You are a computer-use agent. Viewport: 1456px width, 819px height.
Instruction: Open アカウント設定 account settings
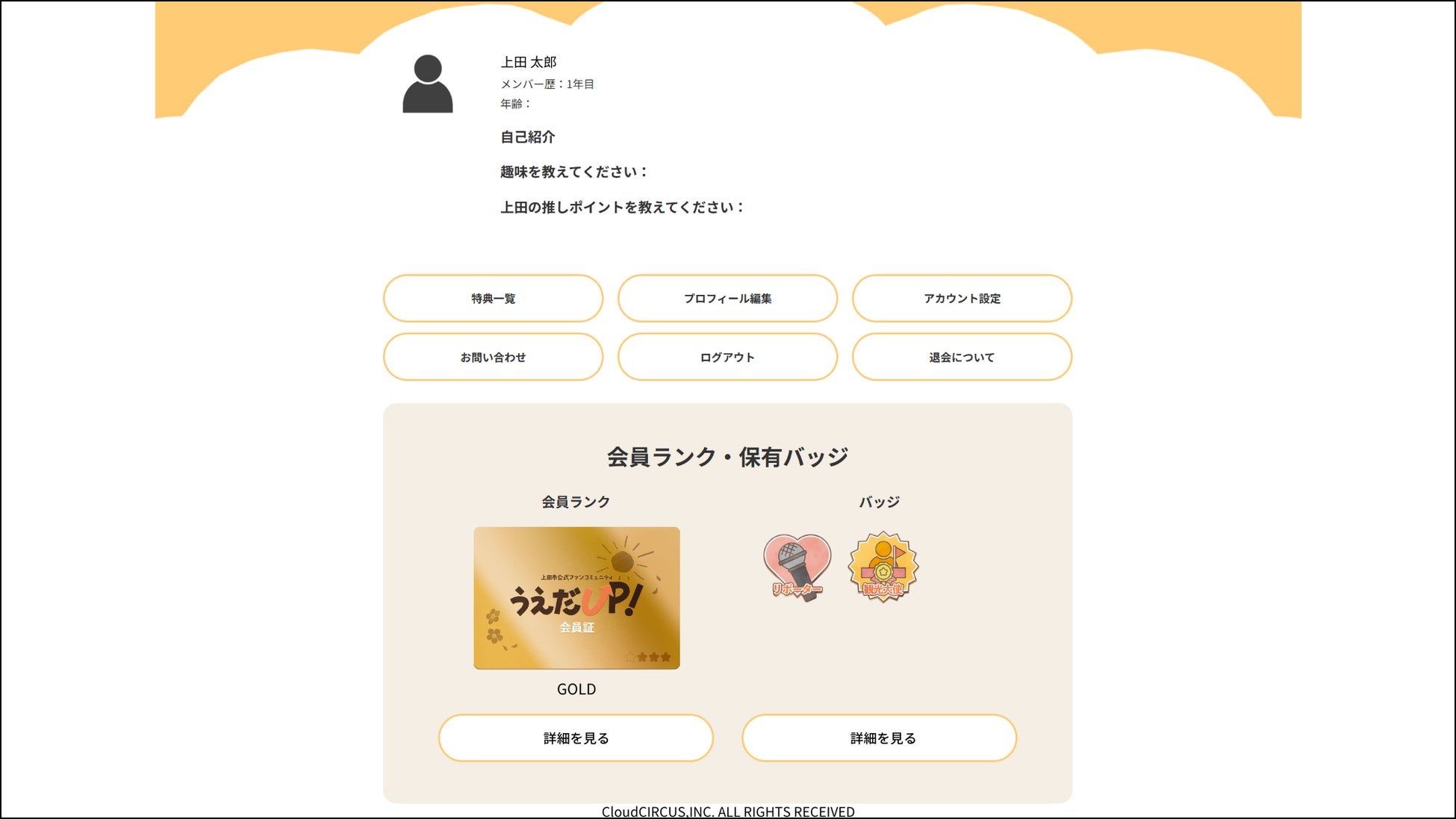click(962, 299)
